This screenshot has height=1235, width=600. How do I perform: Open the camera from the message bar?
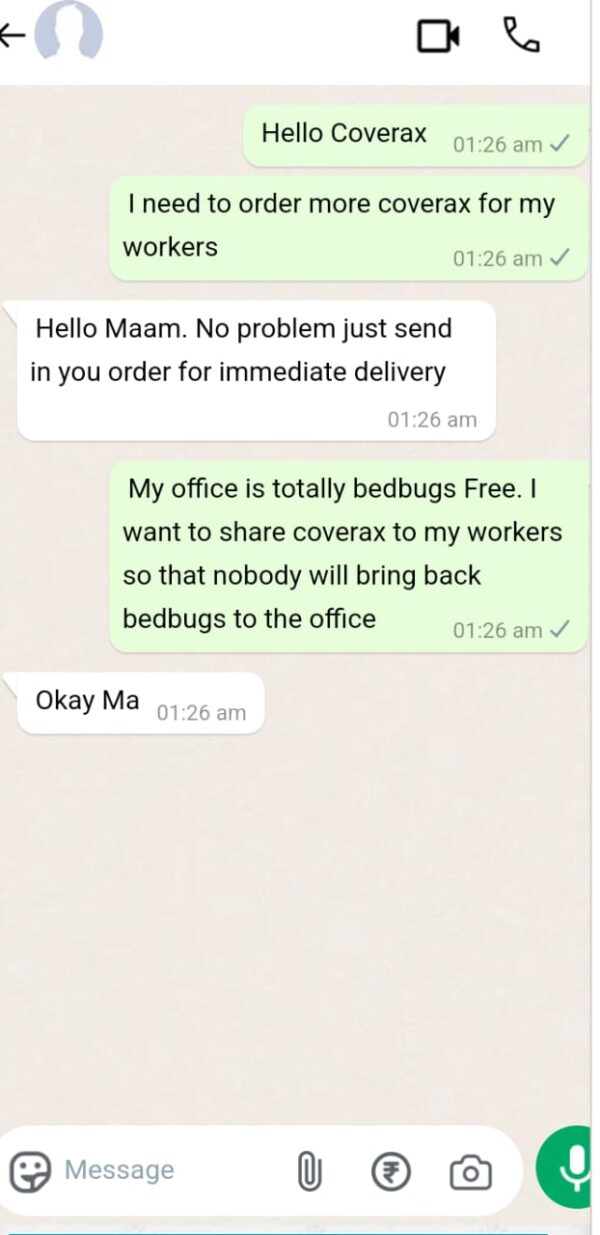[x=470, y=1172]
